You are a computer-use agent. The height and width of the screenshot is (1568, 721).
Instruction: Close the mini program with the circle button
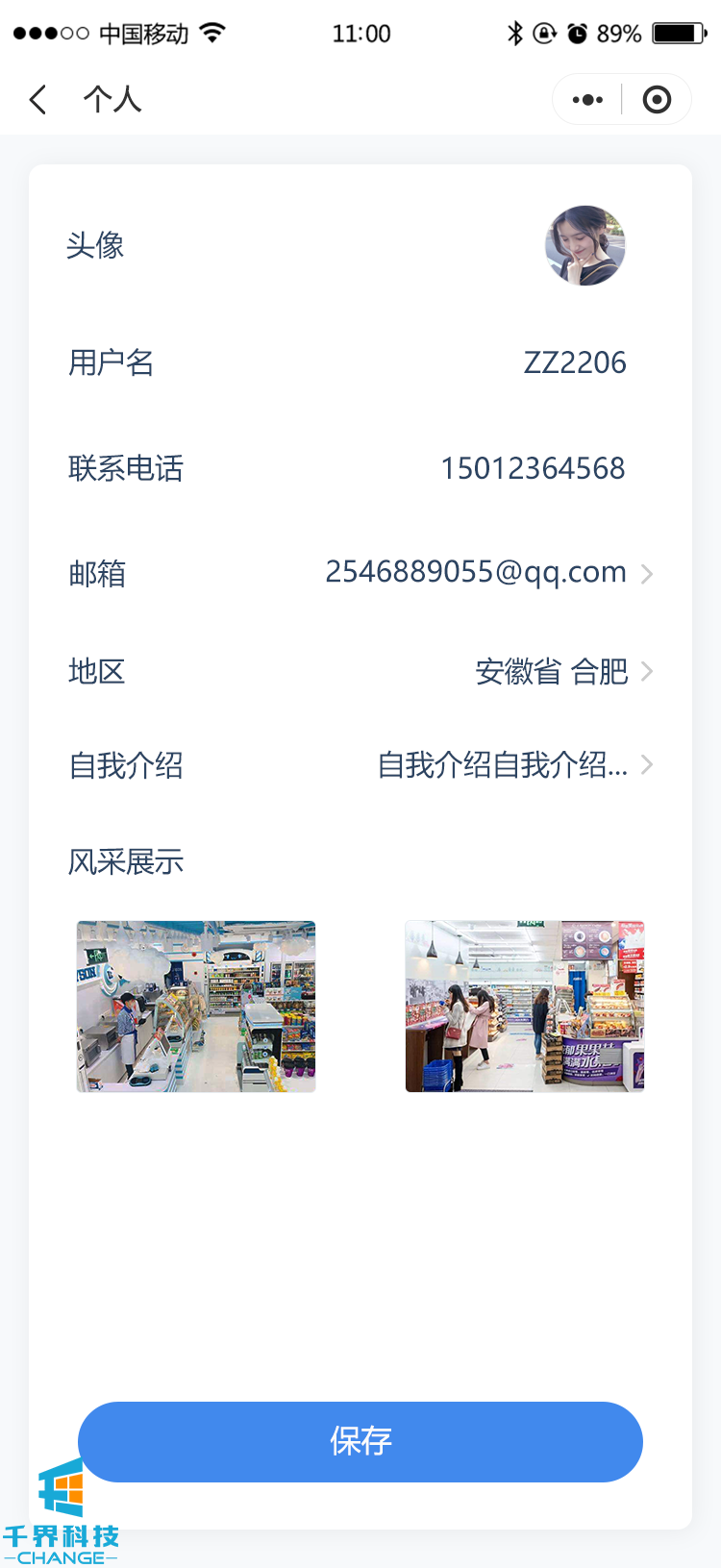[657, 99]
